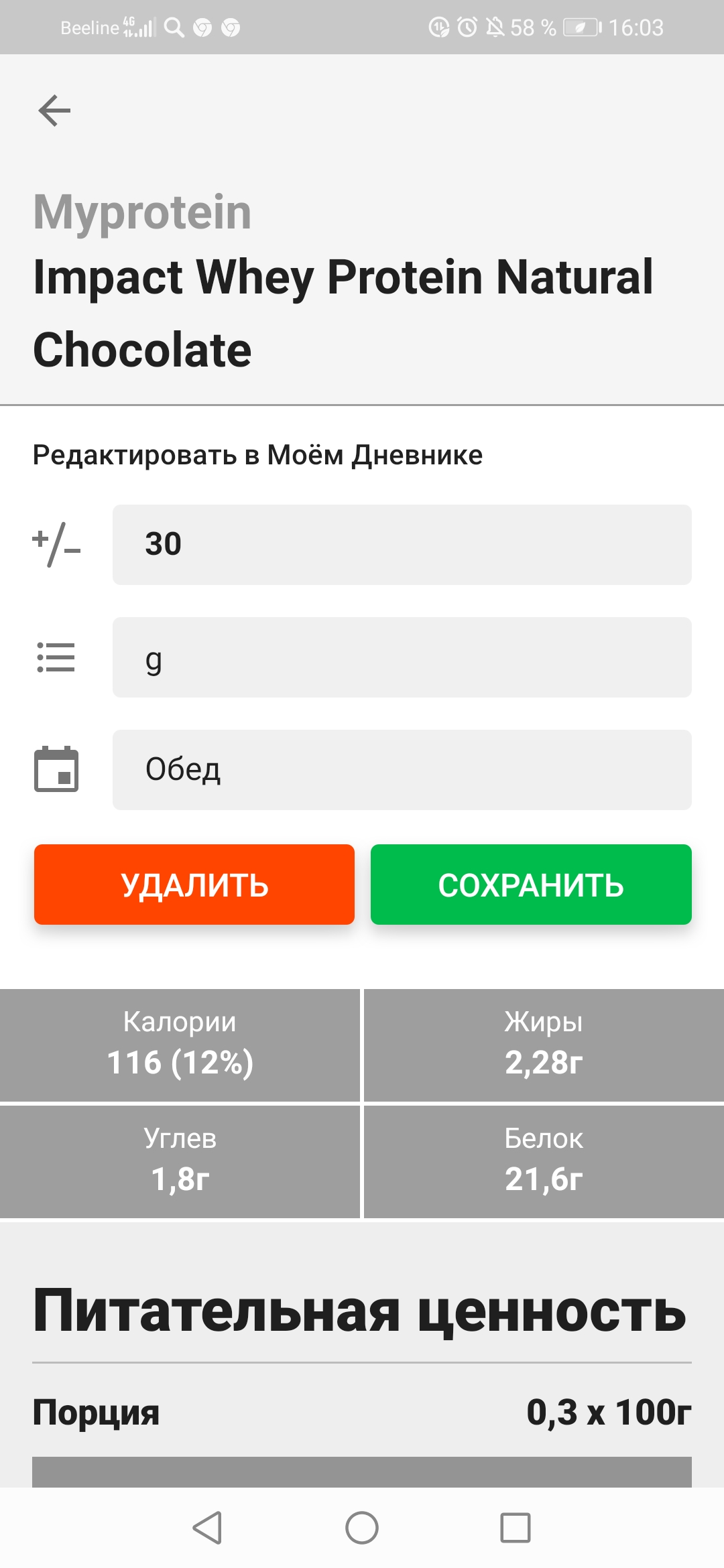Open the unit dropdown showing g

tap(402, 657)
